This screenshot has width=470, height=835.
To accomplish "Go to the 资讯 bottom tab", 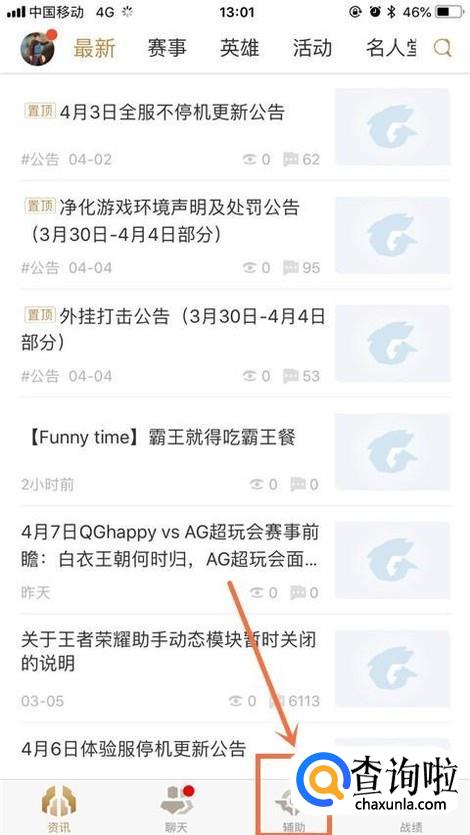I will (59, 808).
